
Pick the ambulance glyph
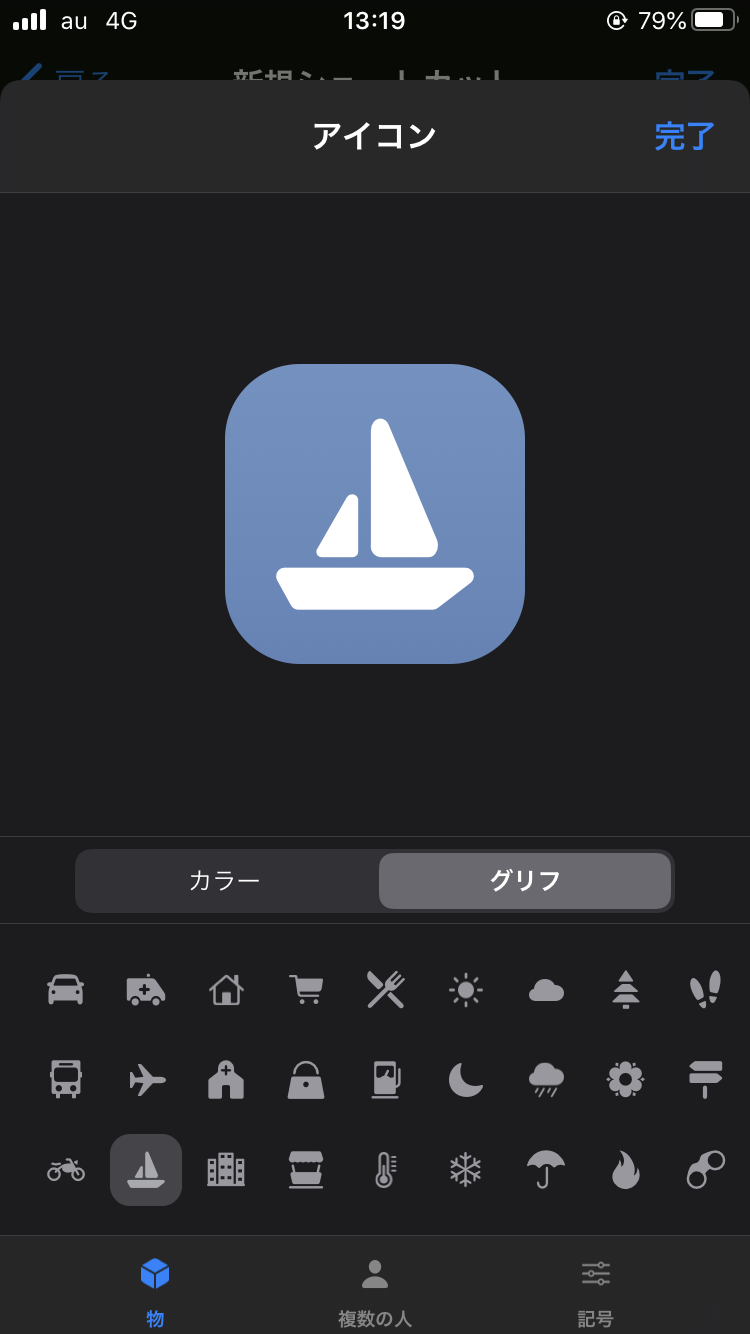click(x=146, y=990)
